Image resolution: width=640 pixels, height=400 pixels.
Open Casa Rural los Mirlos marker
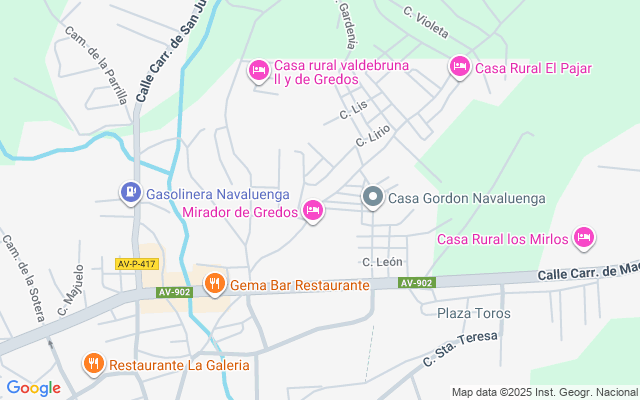pos(584,238)
